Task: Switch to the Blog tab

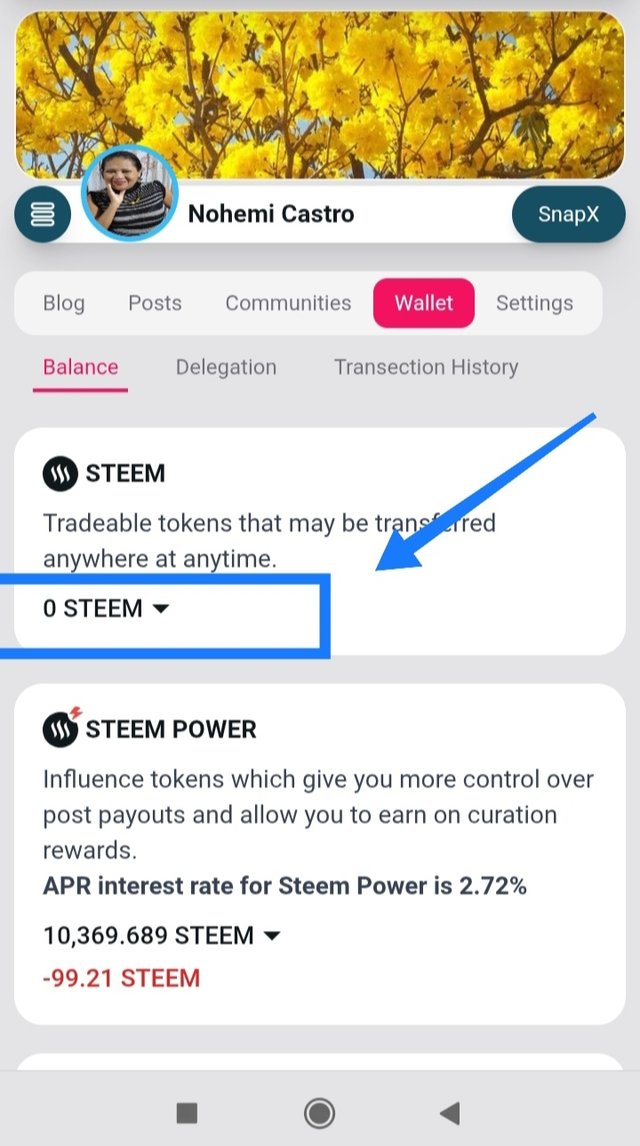Action: [x=64, y=303]
